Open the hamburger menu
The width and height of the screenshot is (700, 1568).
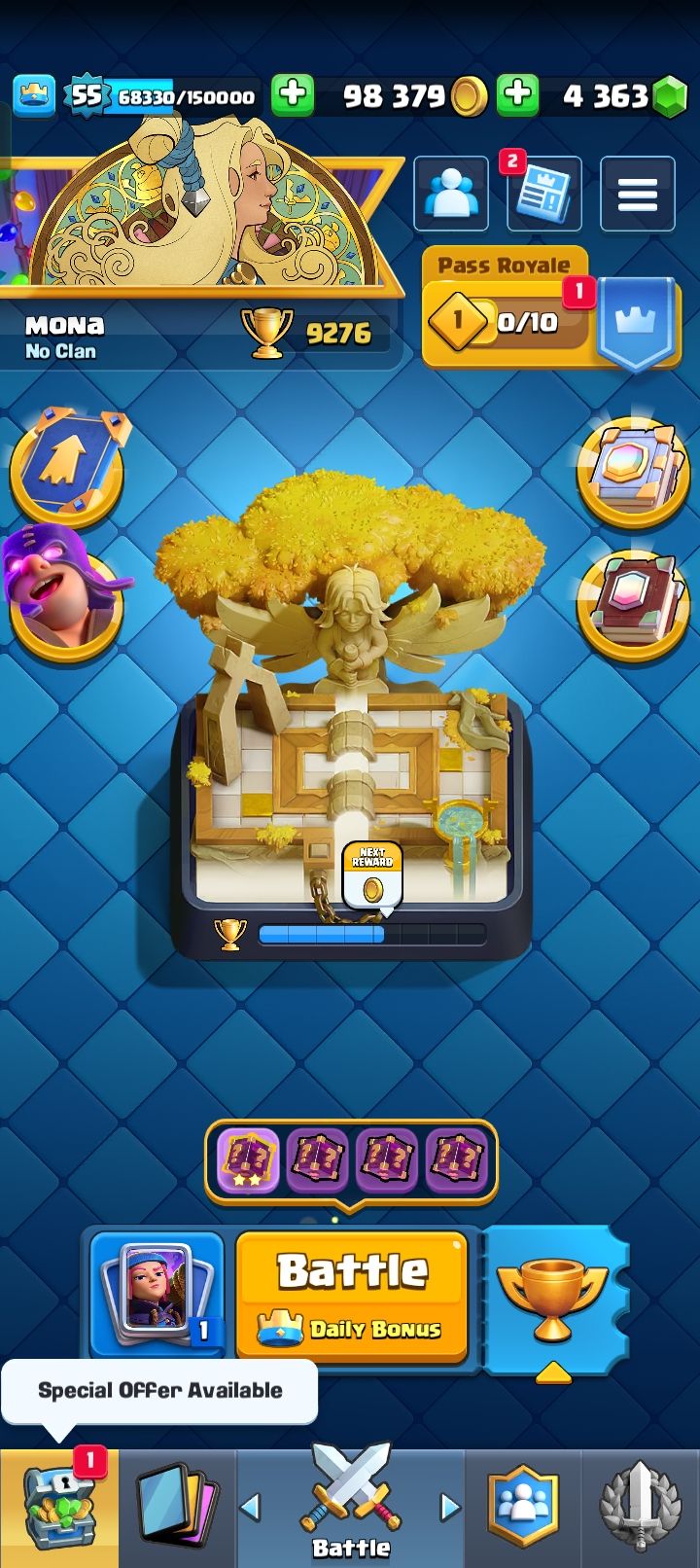pos(637,195)
